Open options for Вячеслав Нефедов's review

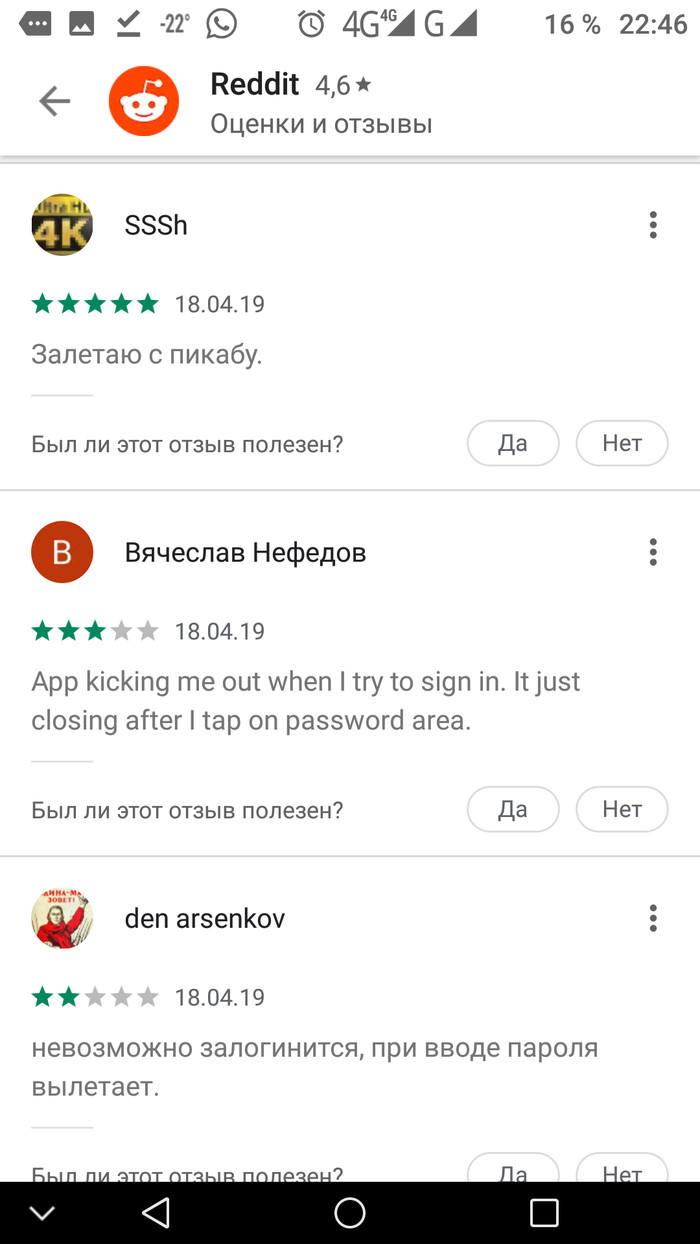(x=653, y=552)
